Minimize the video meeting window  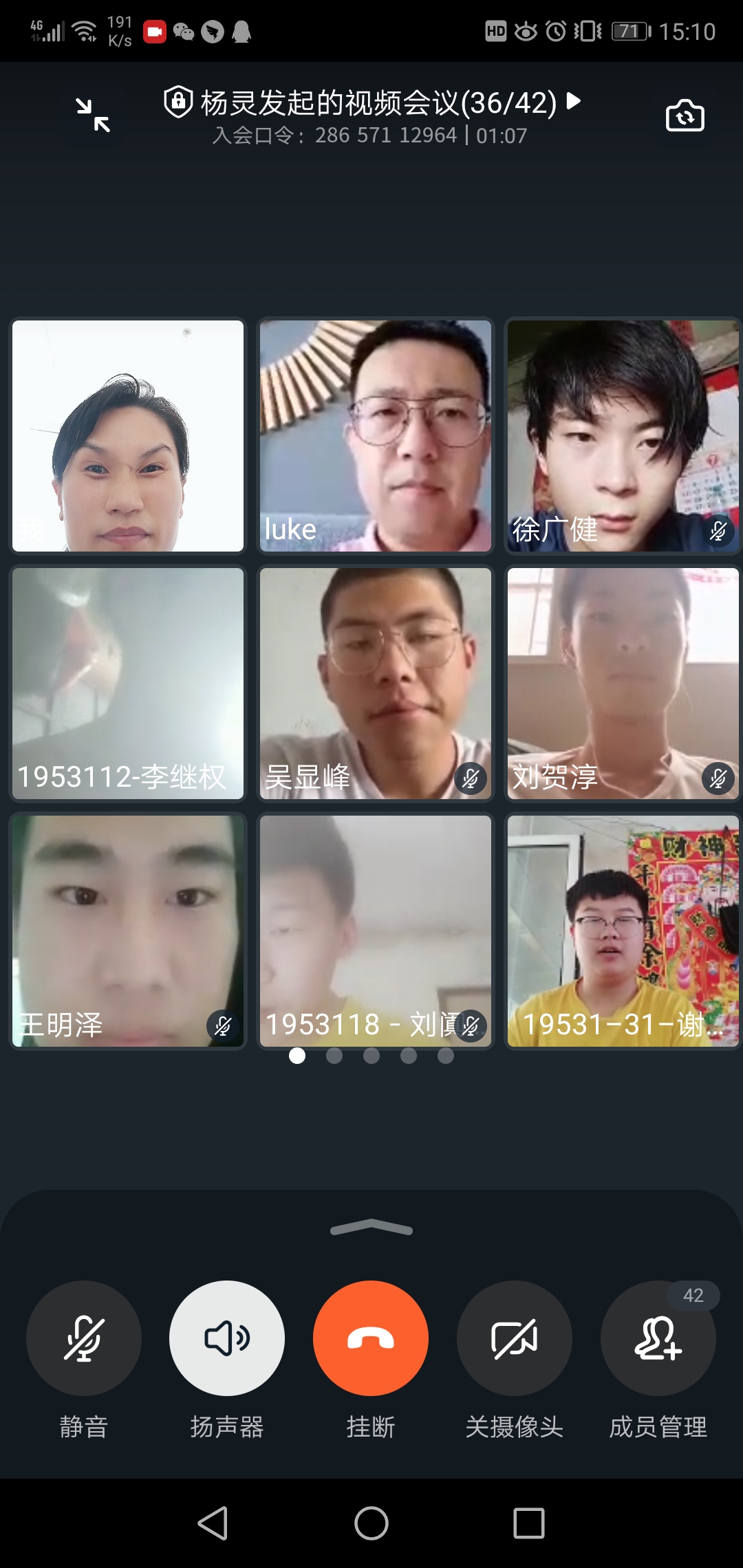(92, 115)
